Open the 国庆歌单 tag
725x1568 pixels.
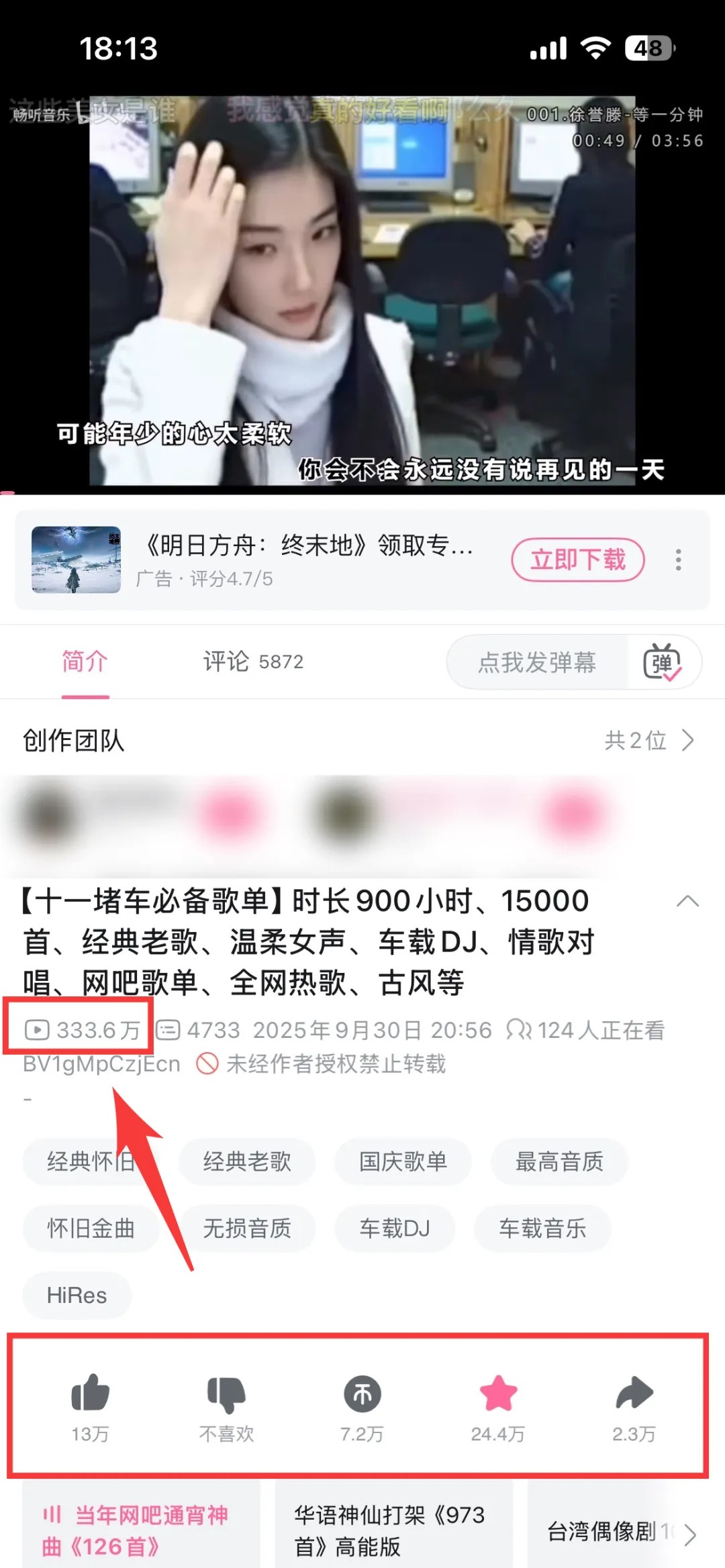(x=403, y=1161)
